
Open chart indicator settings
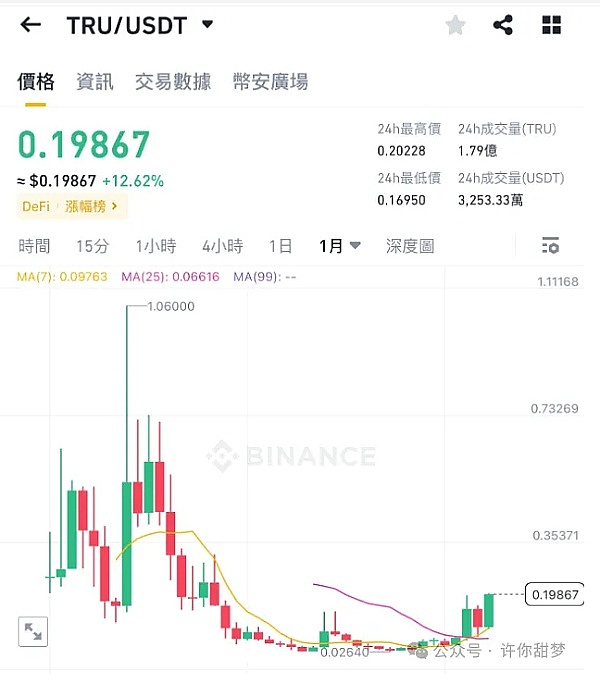[550, 246]
